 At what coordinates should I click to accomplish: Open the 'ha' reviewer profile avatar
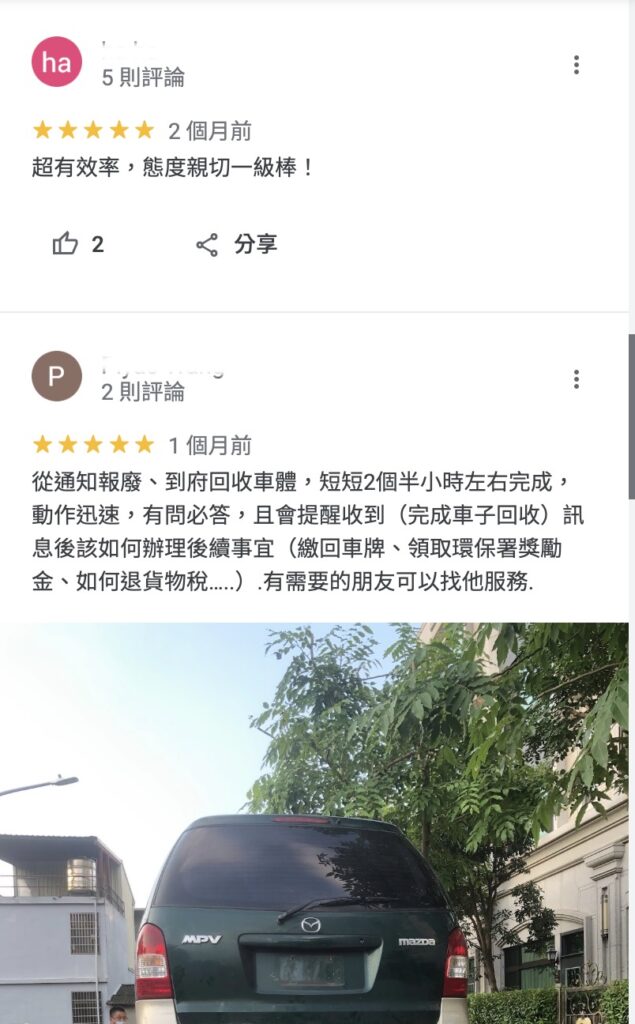57,62
